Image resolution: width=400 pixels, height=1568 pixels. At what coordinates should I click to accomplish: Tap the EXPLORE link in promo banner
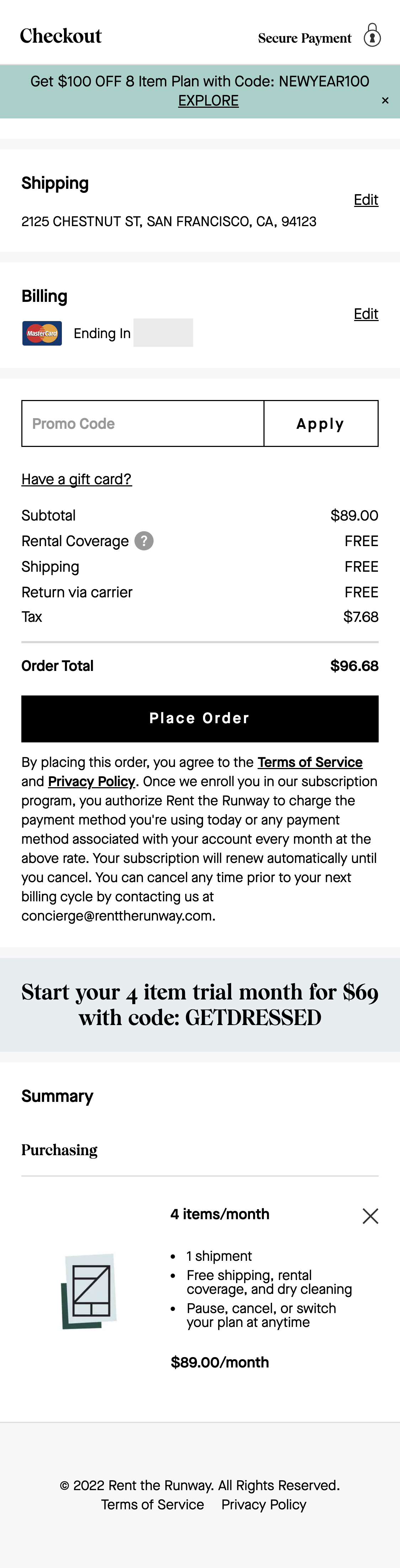[208, 100]
